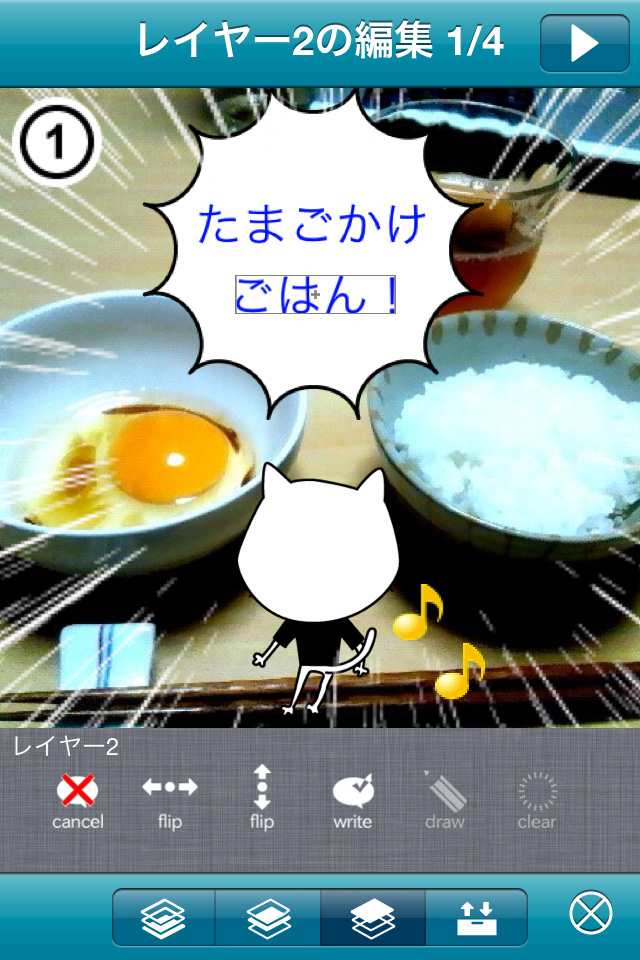Flip the layer vertically

[262, 801]
